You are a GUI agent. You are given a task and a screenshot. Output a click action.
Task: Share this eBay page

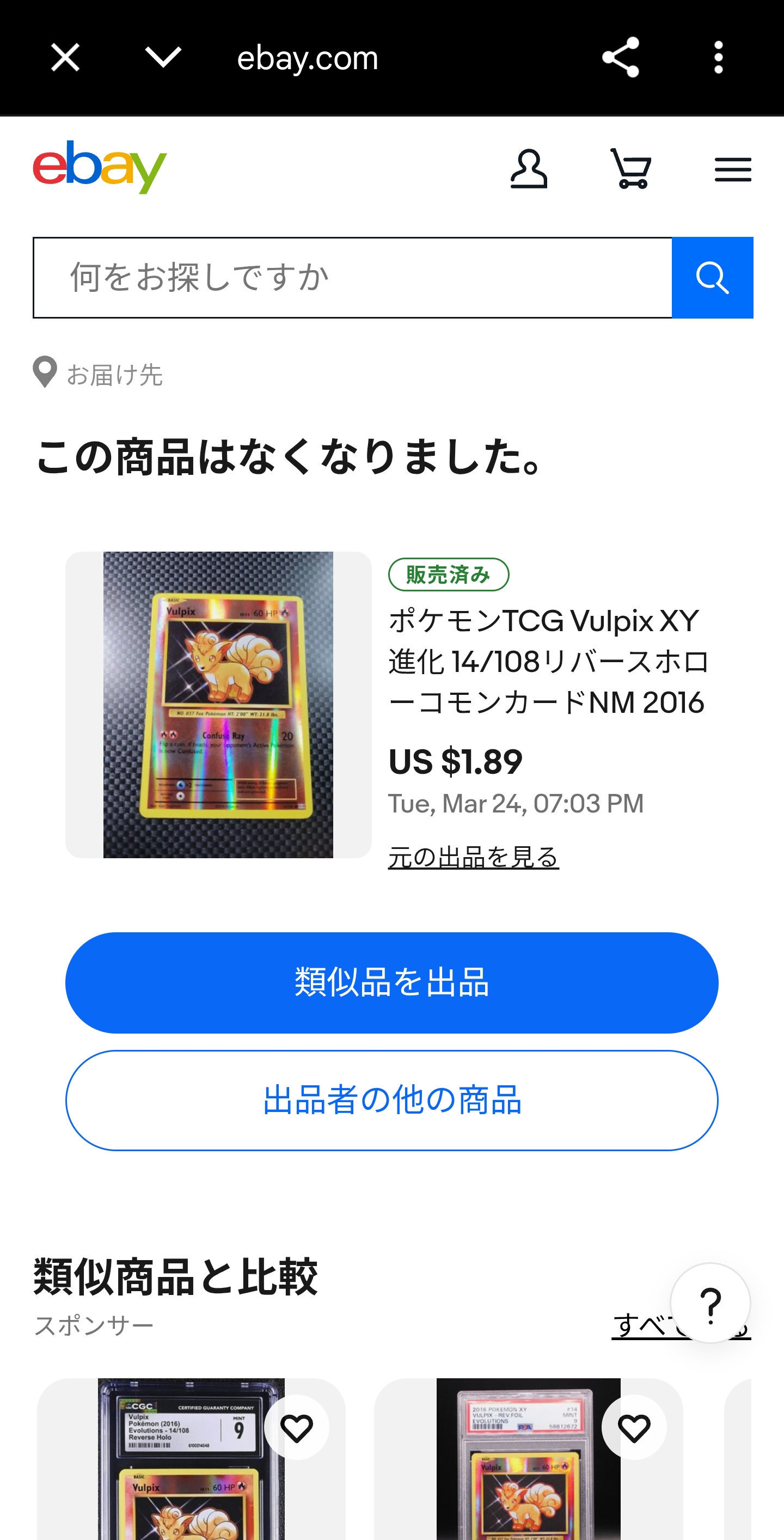click(620, 58)
